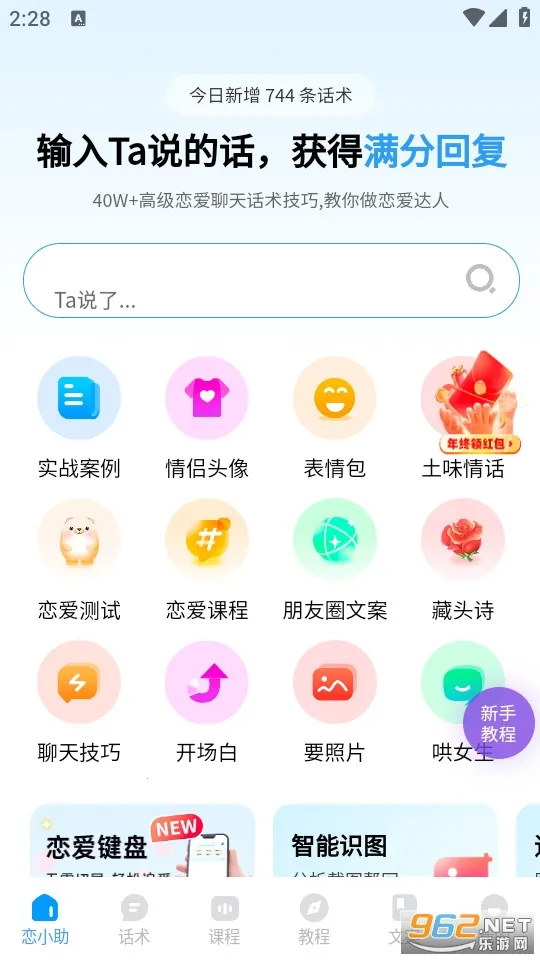
Task: Open 恋爱课程
Action: click(x=207, y=560)
